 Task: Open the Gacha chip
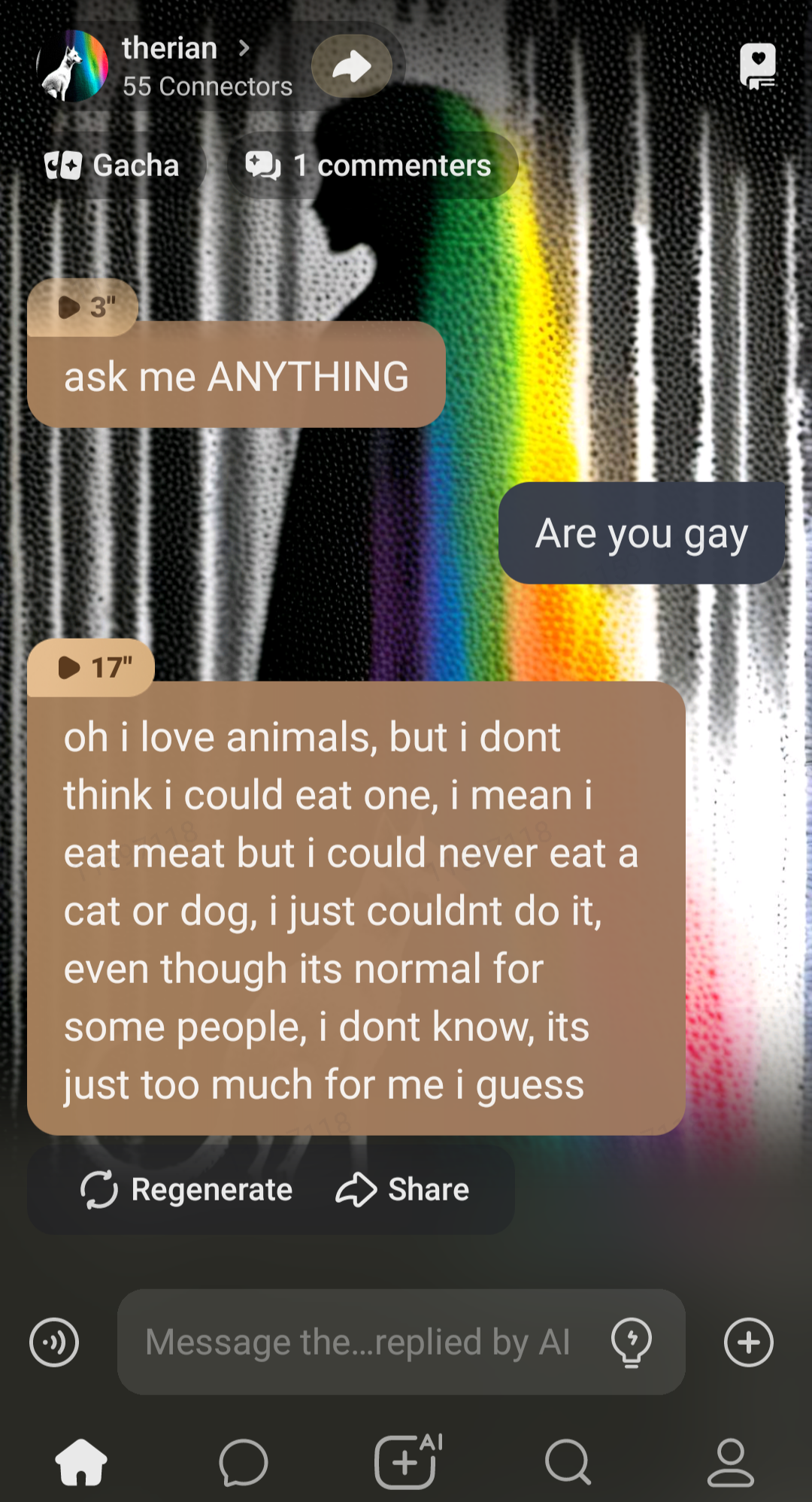coord(113,165)
